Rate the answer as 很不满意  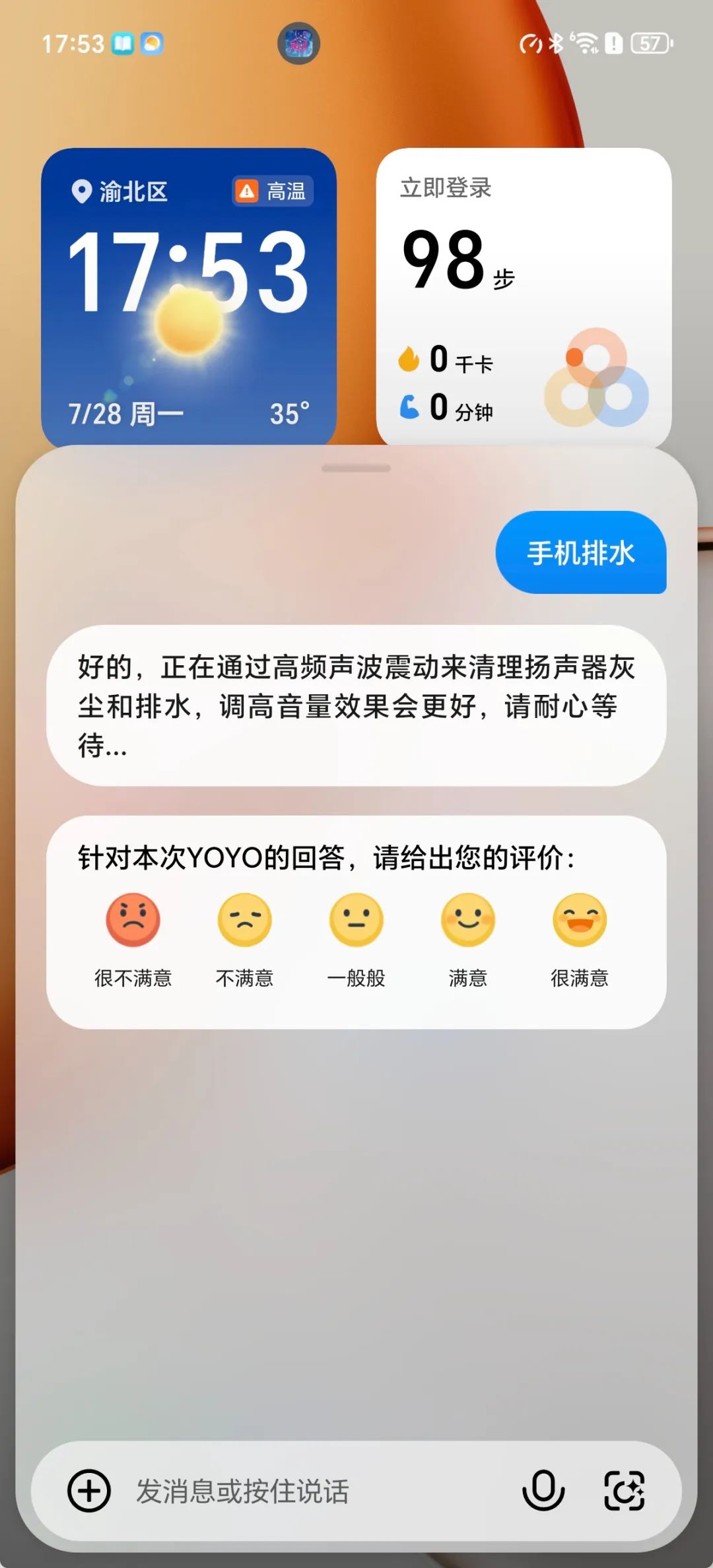133,921
